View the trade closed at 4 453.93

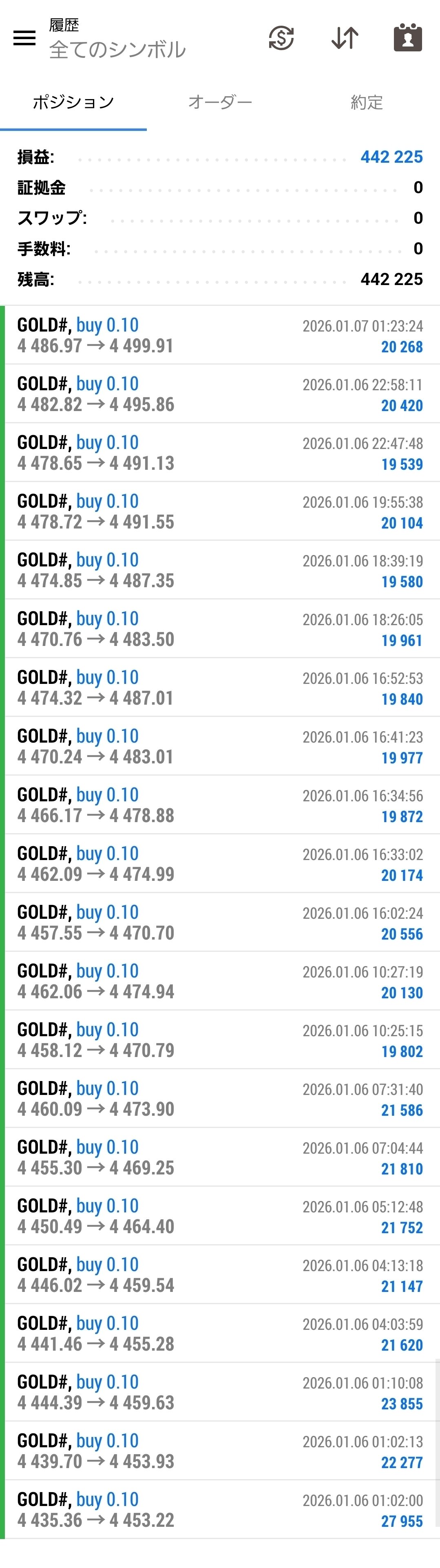coord(219,1451)
